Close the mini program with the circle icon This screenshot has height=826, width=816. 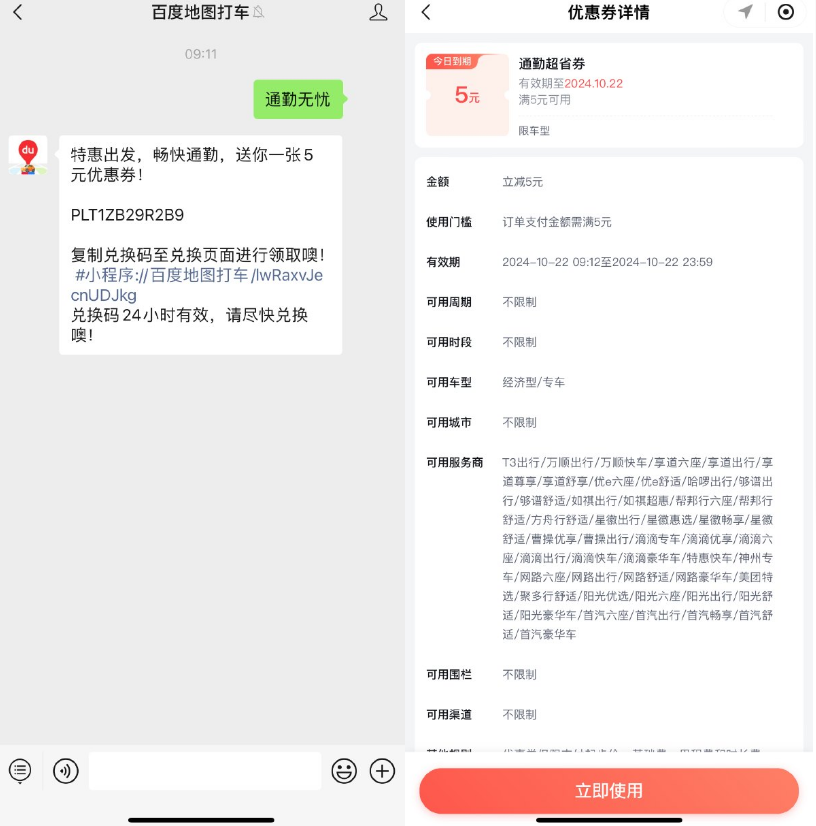click(x=786, y=12)
